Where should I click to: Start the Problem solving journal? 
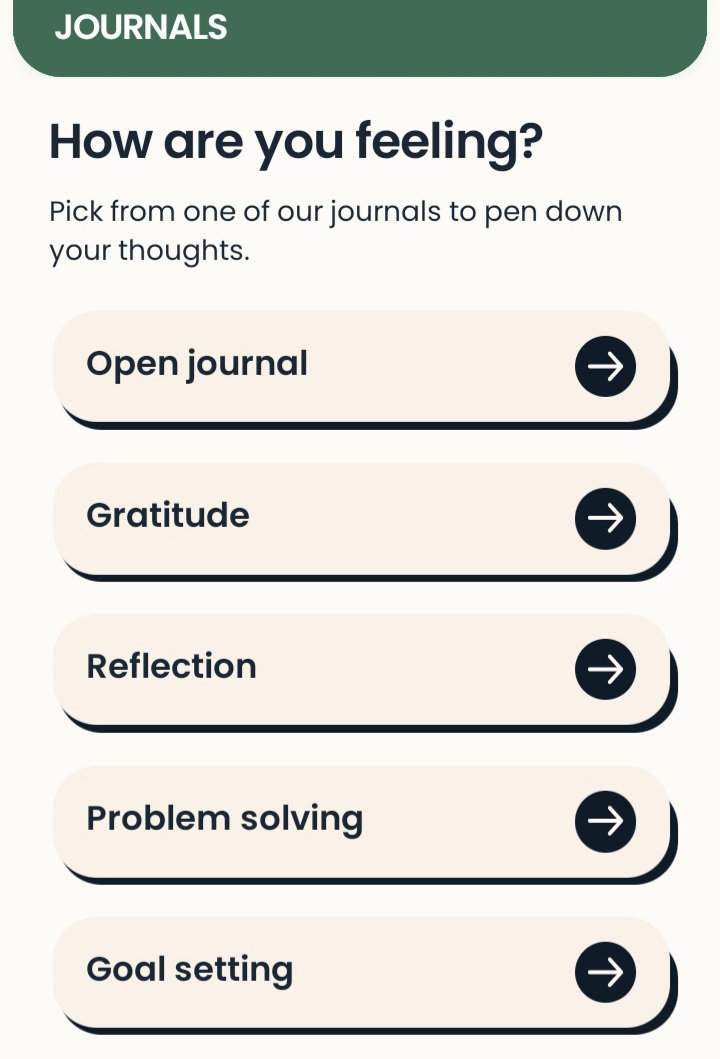[362, 821]
